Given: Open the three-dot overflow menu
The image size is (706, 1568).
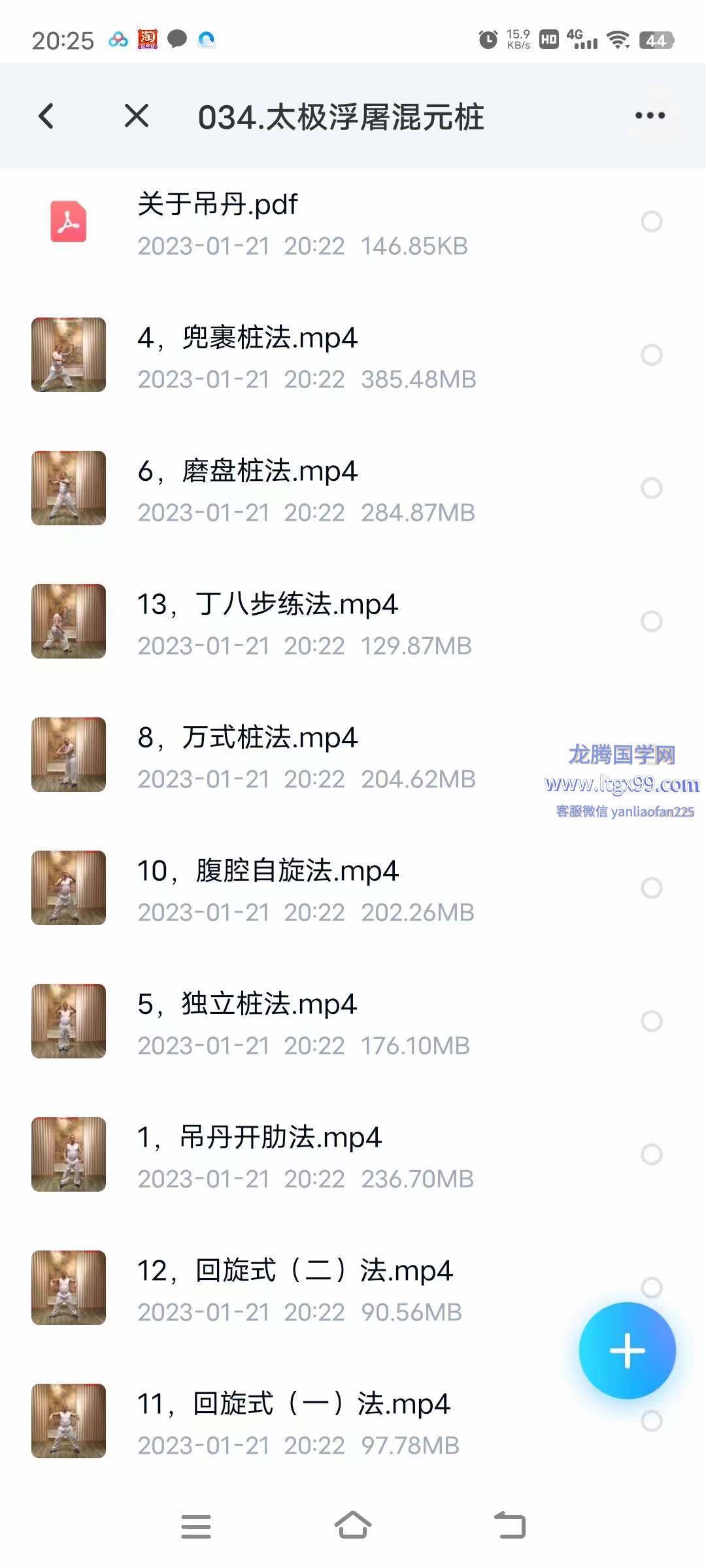Looking at the screenshot, I should [x=650, y=116].
